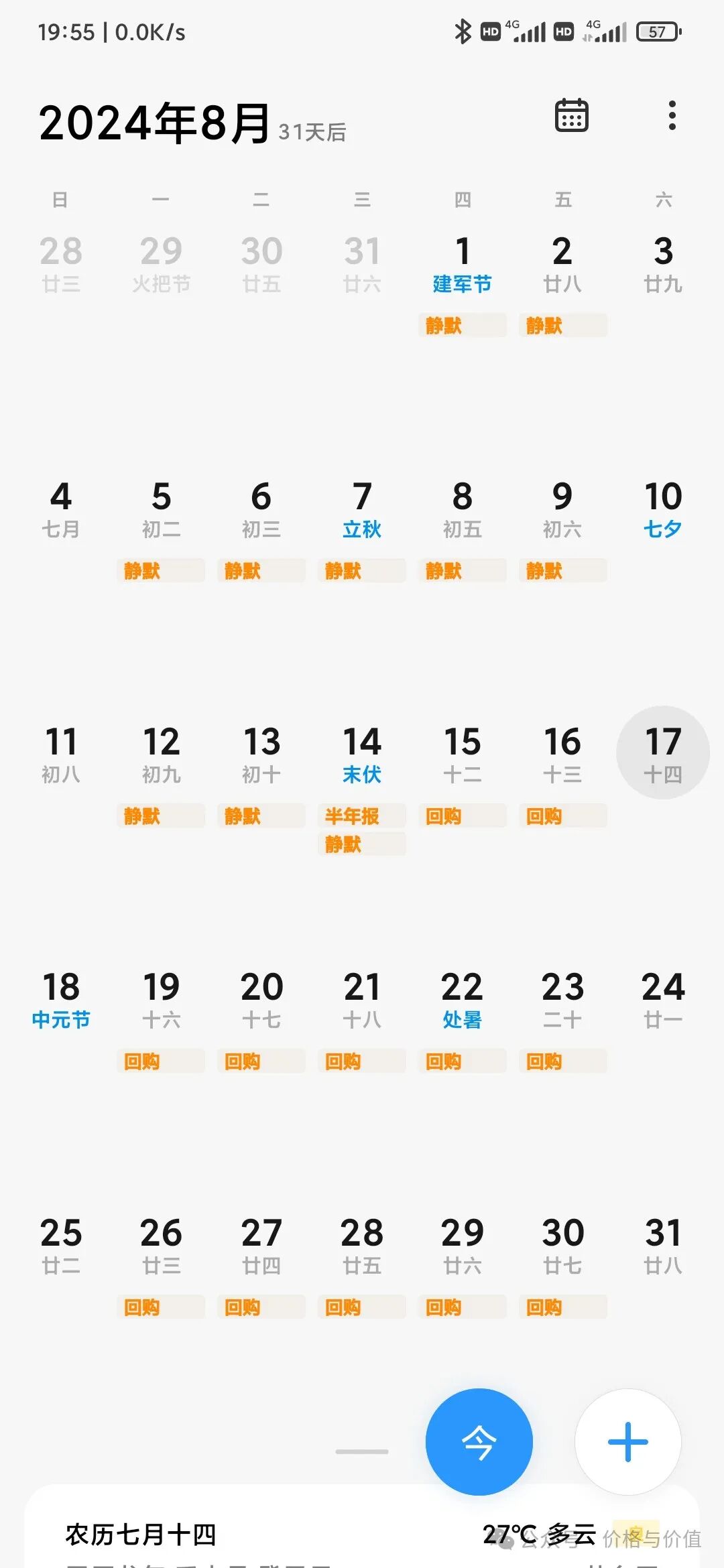The height and width of the screenshot is (1568, 724).
Task: Open the 静默 event on August 5
Action: click(x=161, y=570)
